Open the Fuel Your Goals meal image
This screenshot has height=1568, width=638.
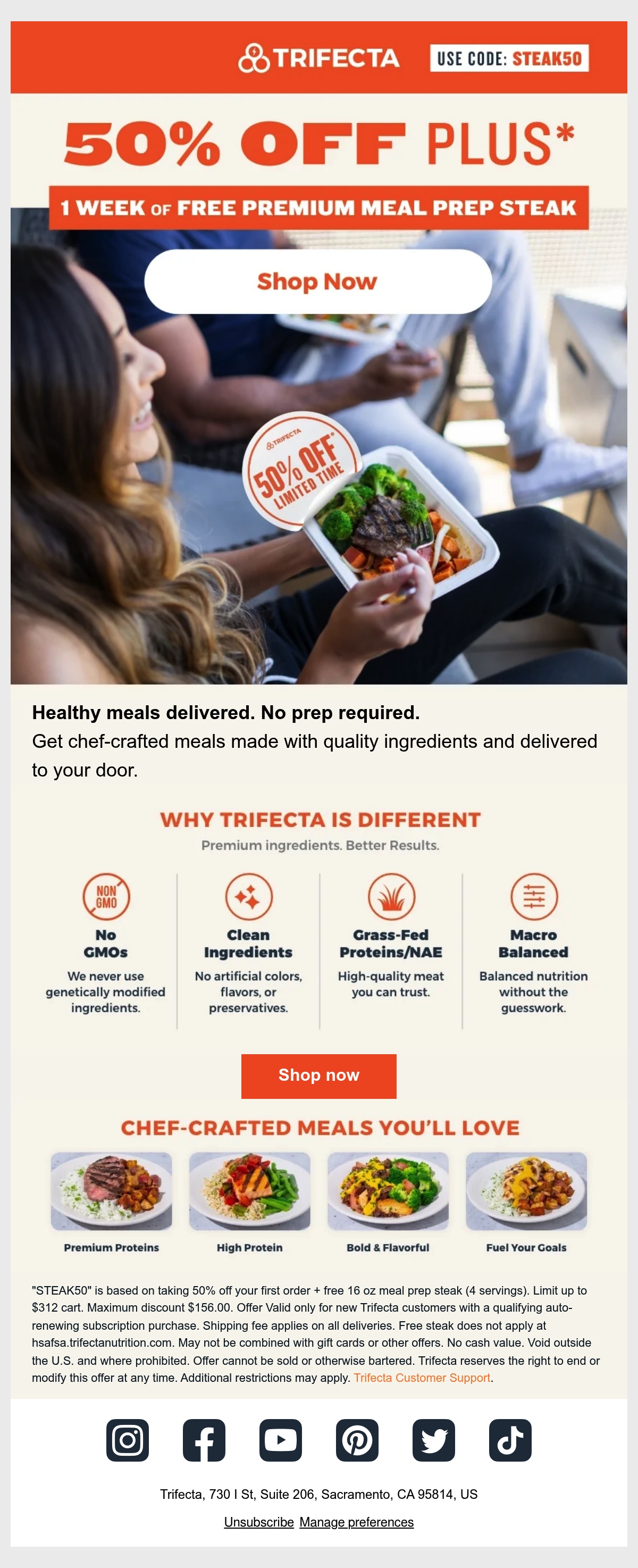click(x=527, y=1190)
